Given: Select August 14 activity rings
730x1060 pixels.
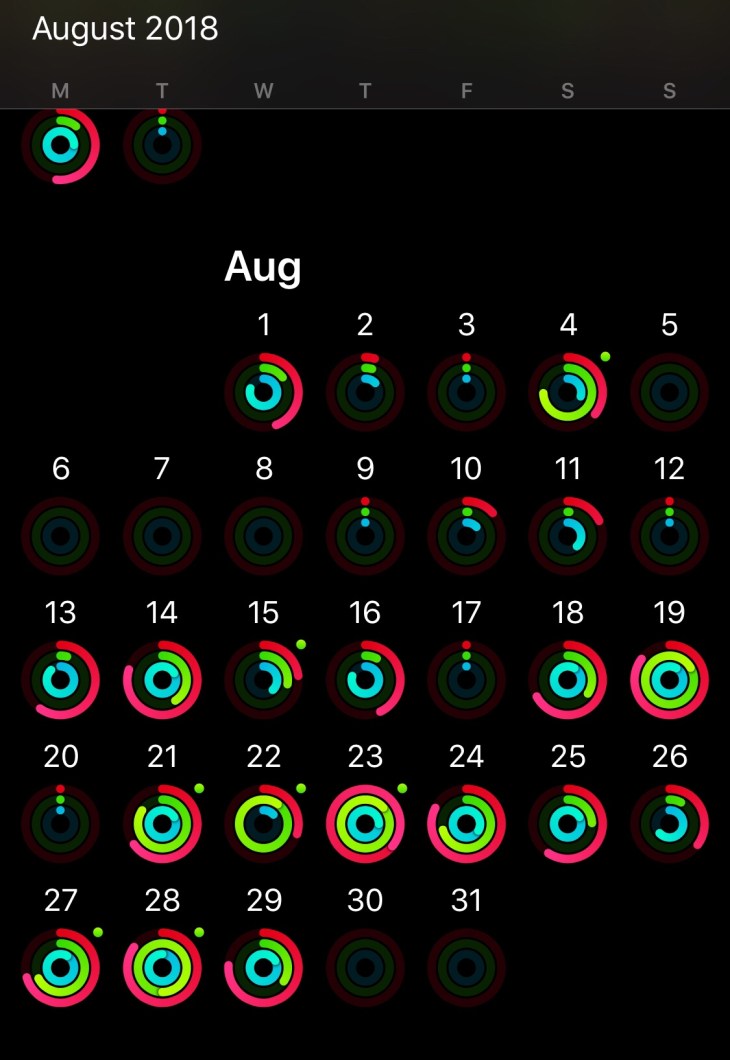Looking at the screenshot, I should pos(162,680).
